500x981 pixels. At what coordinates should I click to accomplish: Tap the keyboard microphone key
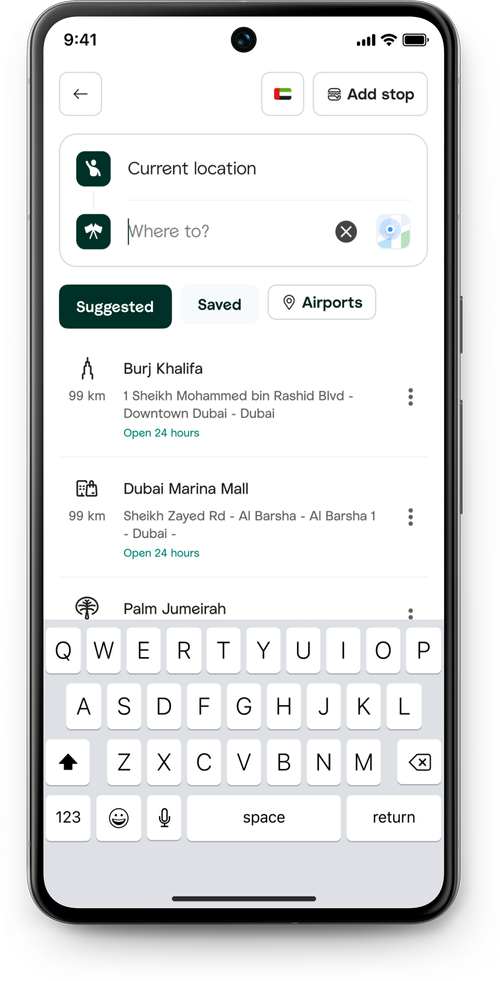coord(164,818)
